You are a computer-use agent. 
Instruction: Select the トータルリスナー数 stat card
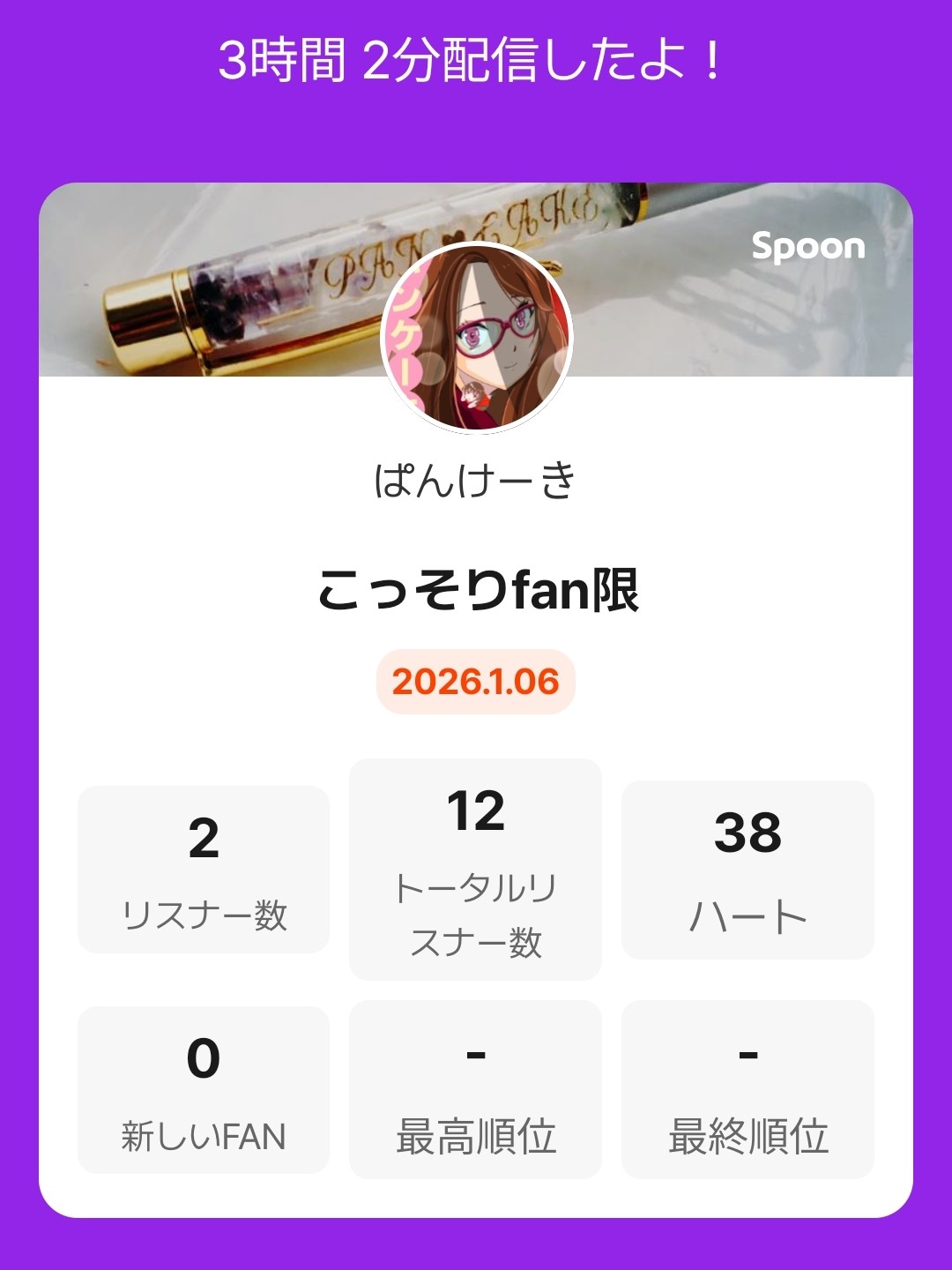click(476, 869)
